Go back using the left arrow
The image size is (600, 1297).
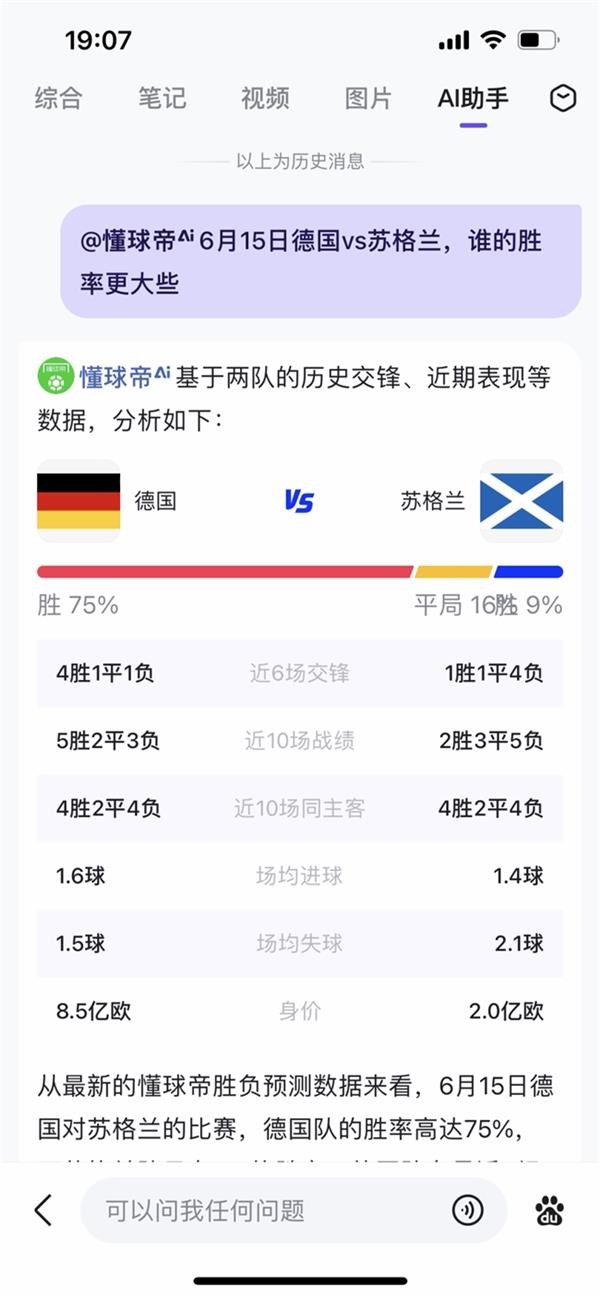click(43, 1210)
